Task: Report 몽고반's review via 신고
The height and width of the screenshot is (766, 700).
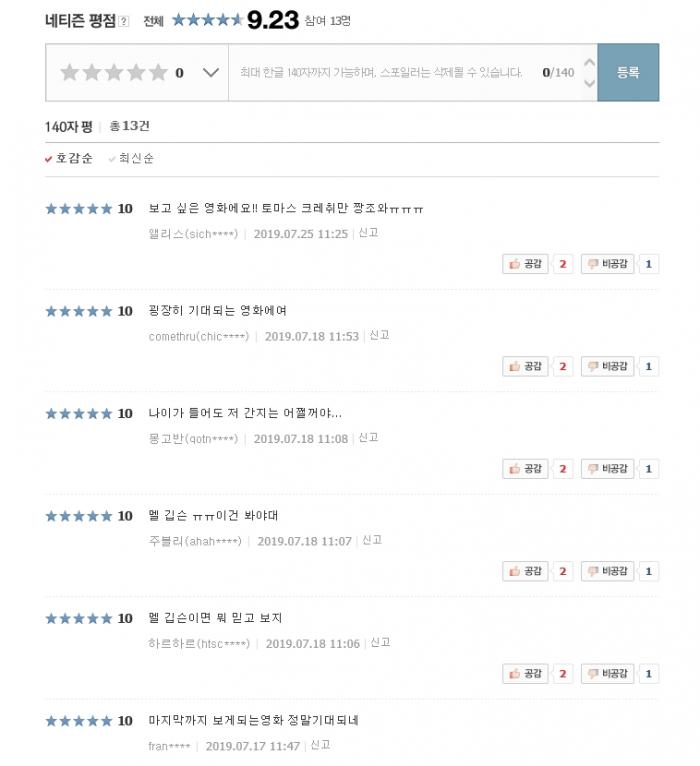Action: tap(368, 438)
